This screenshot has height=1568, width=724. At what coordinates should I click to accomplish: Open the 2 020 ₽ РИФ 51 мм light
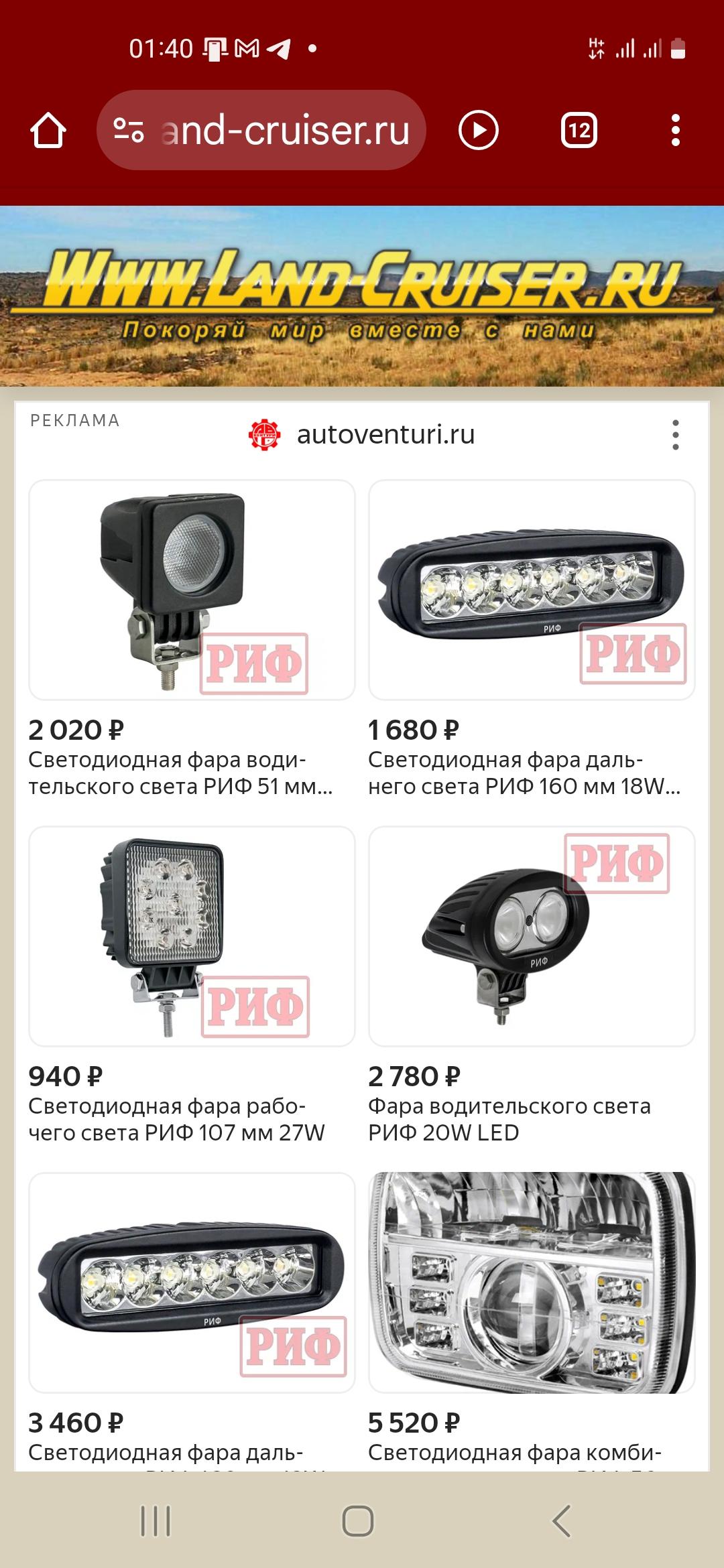tap(192, 639)
